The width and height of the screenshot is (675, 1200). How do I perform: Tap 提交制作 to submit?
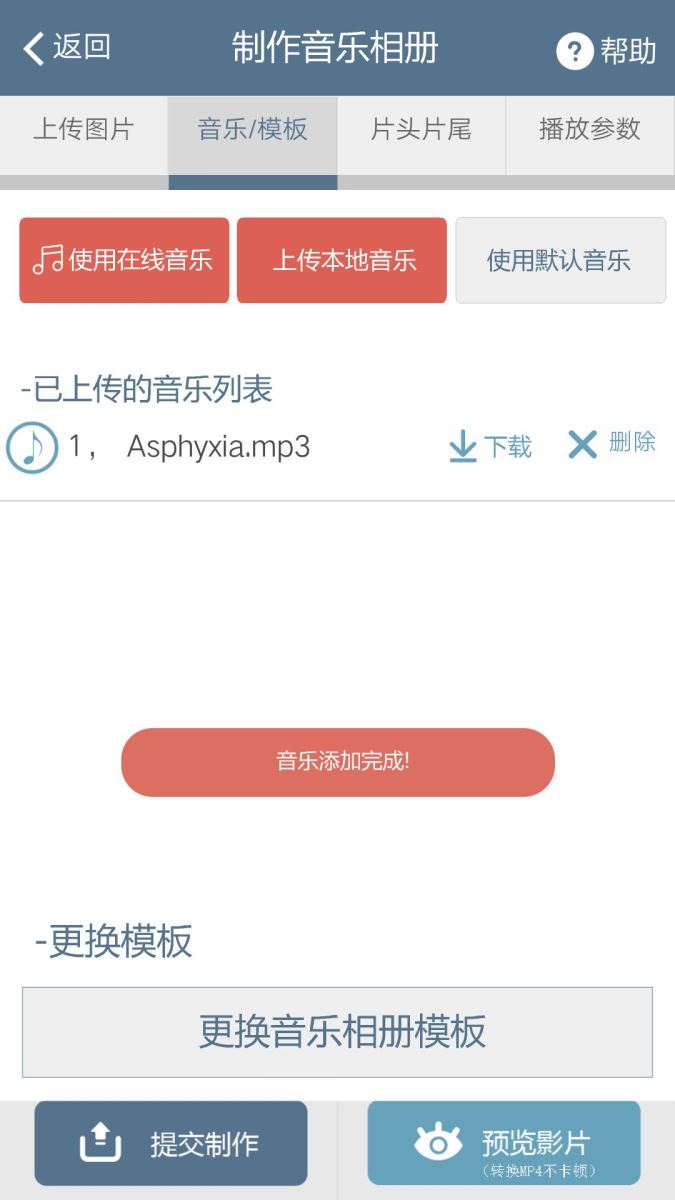[x=171, y=1143]
